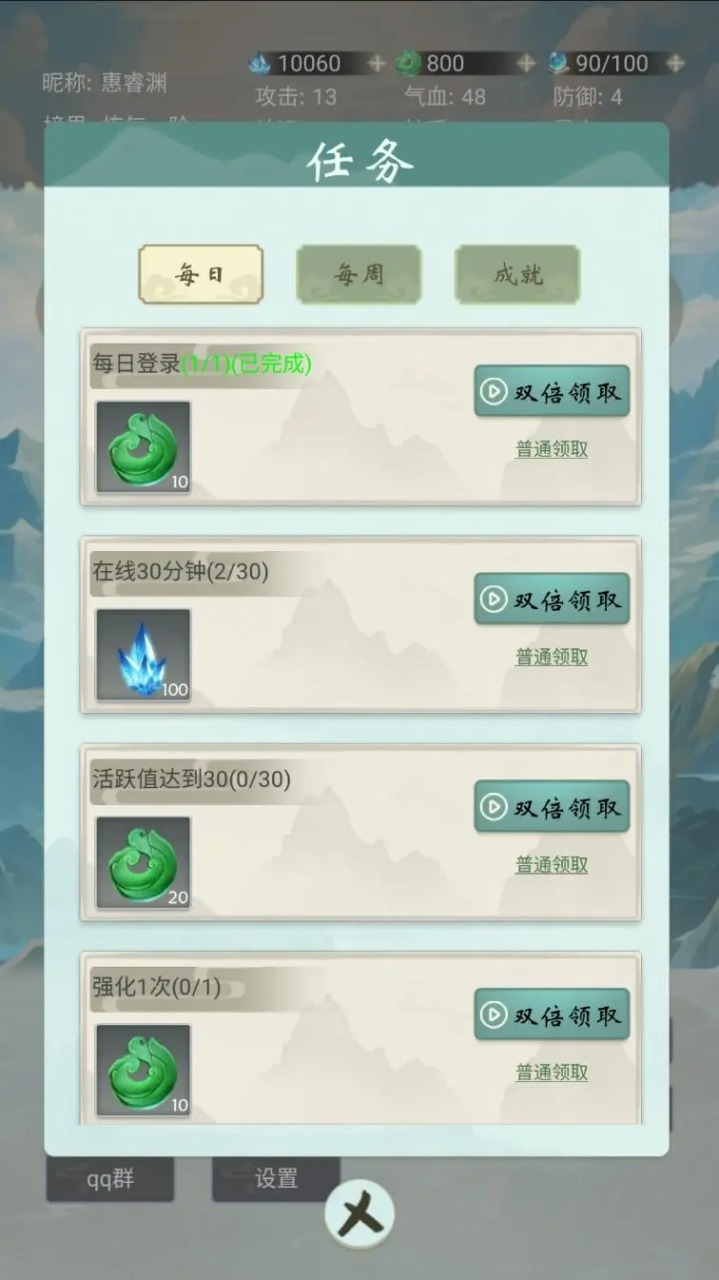The height and width of the screenshot is (1280, 719).
Task: Open 设置 settings
Action: point(276,1179)
